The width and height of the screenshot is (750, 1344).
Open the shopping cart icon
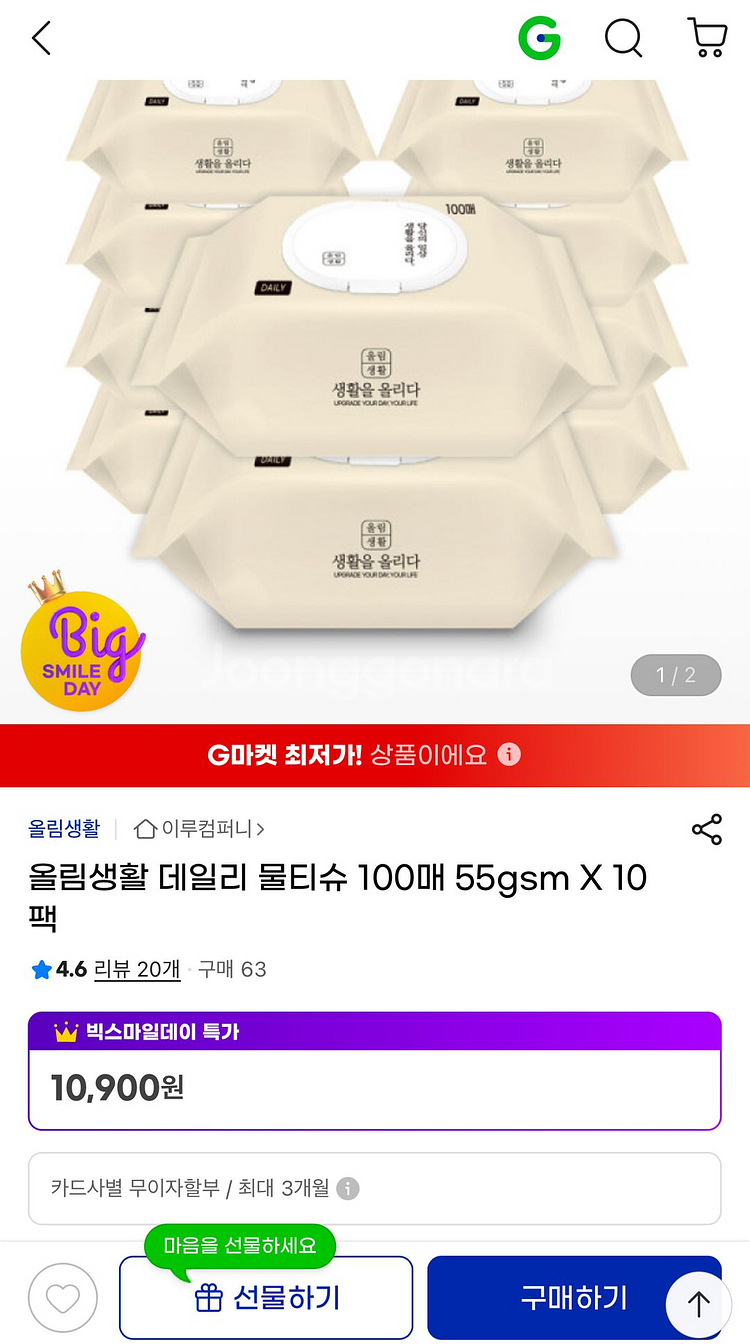click(x=707, y=38)
